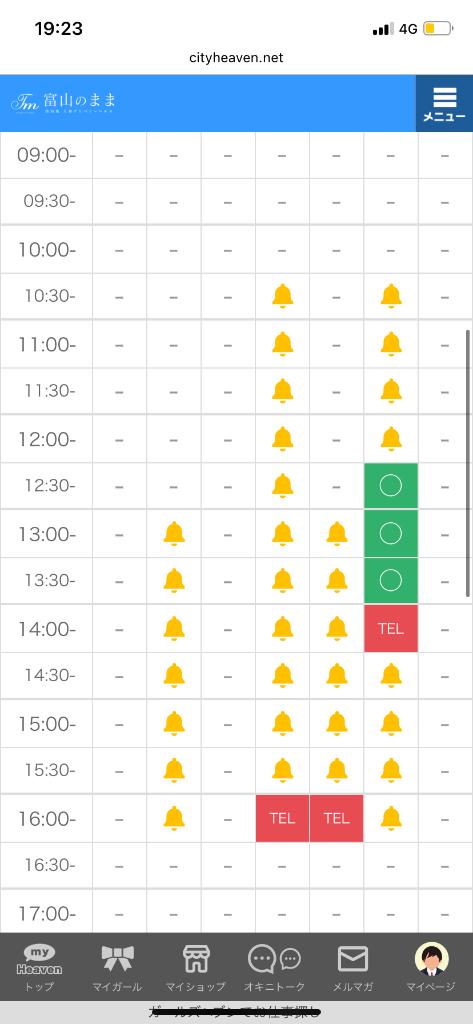This screenshot has width=473, height=1024.
Task: Select the available circle slot at 13:00
Action: [391, 534]
